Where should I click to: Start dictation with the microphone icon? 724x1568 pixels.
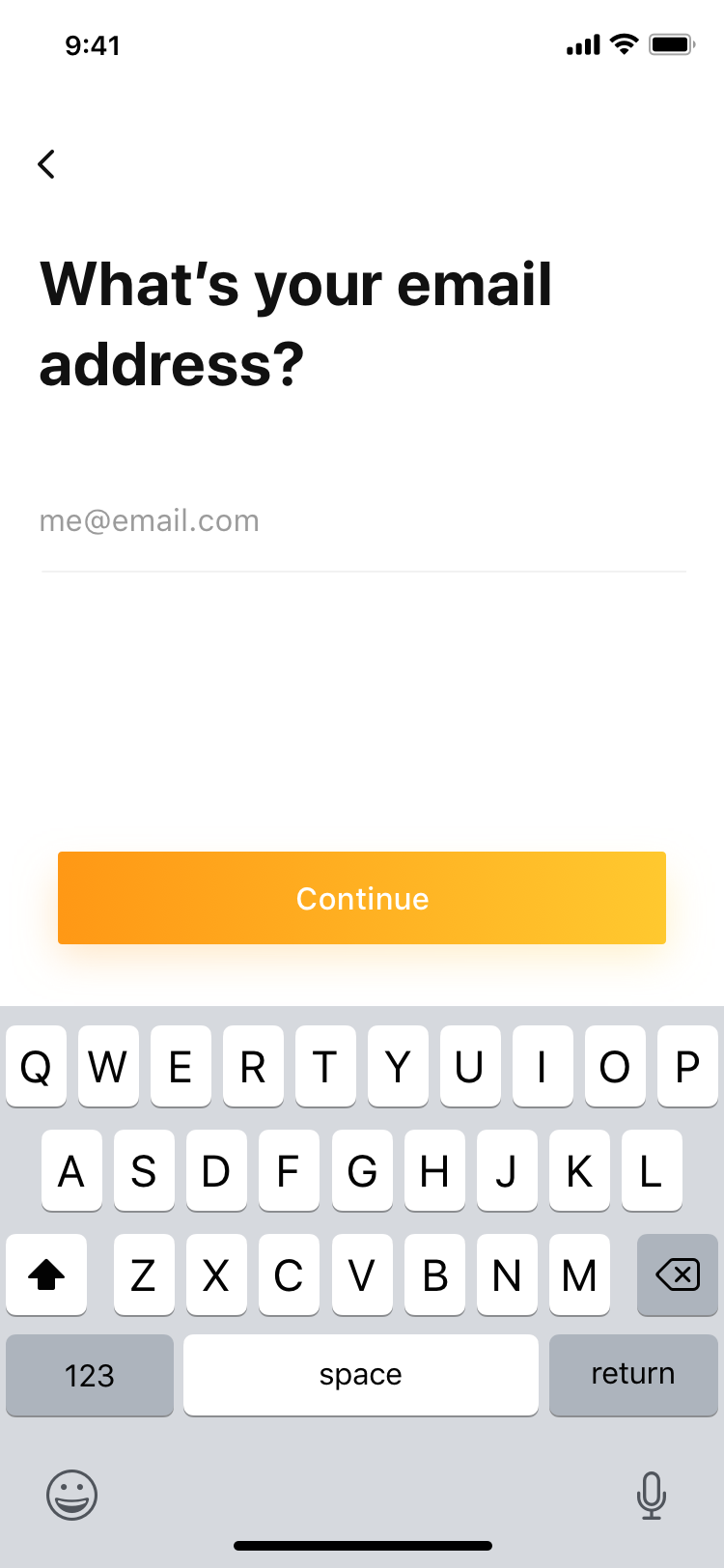(652, 1496)
